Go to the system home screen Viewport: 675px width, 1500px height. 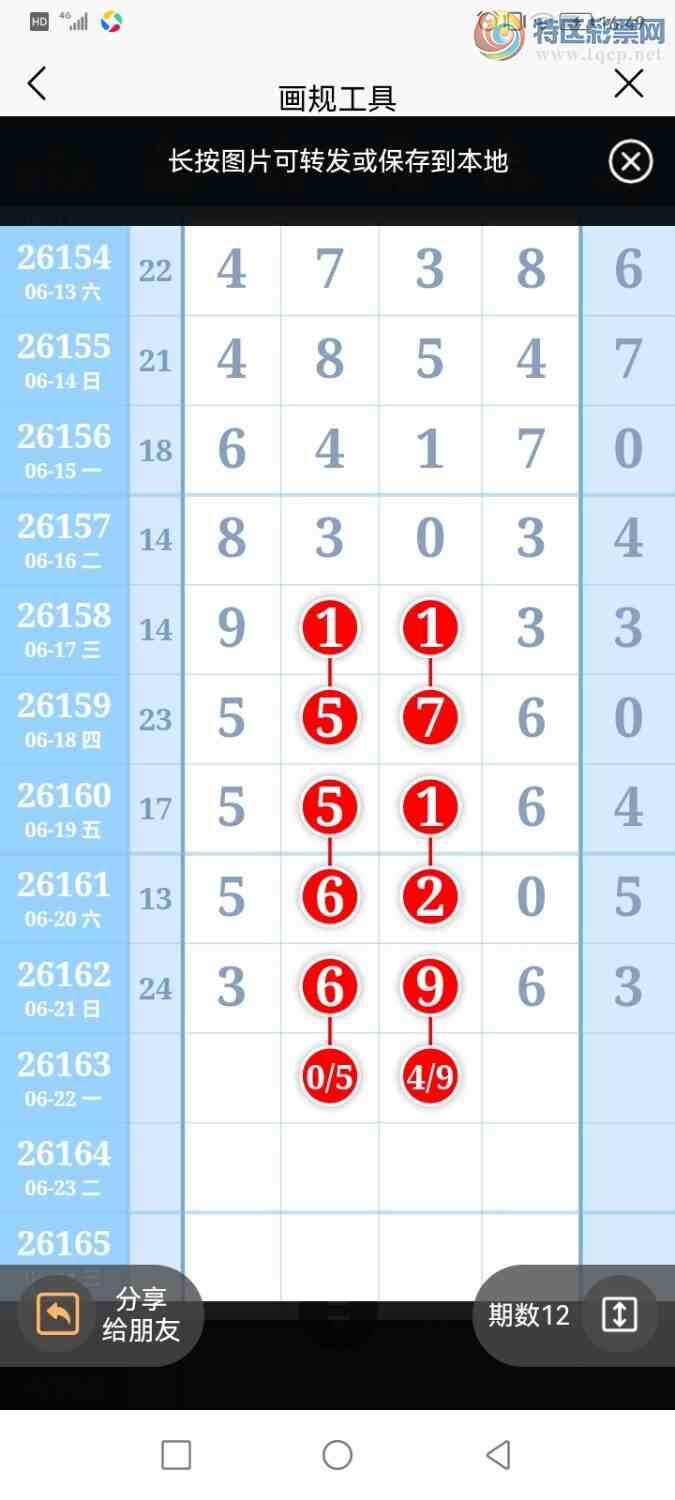point(337,1454)
